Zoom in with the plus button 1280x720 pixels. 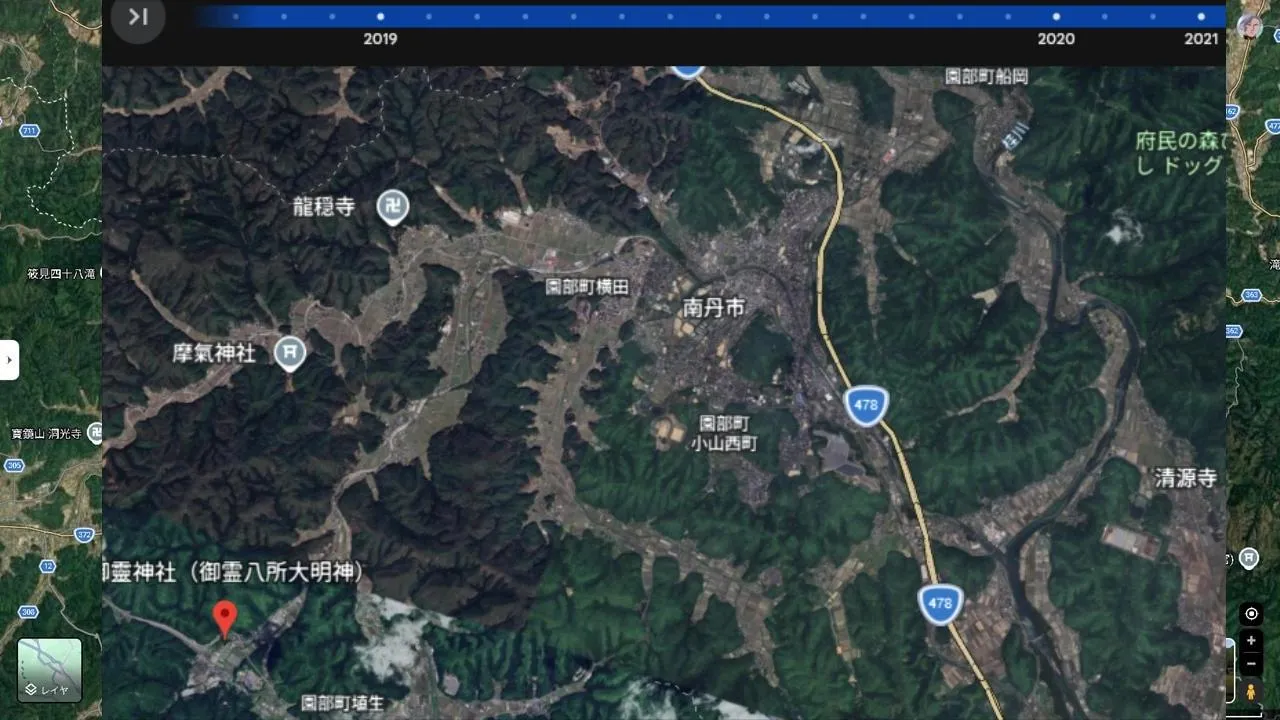coord(1251,641)
